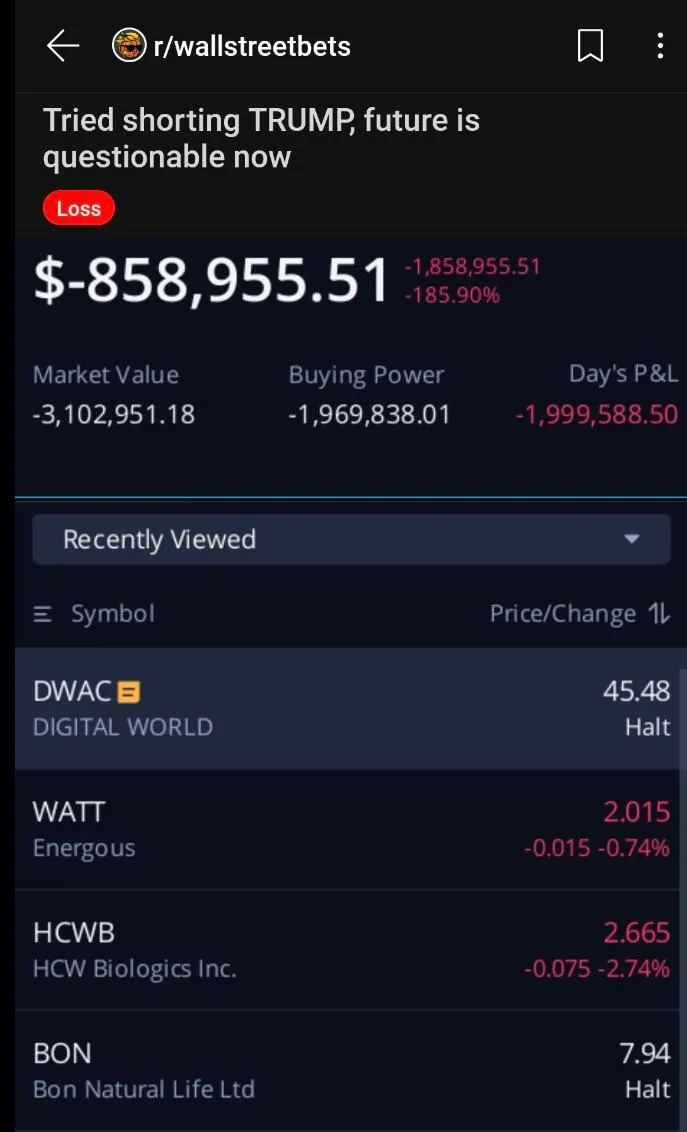Save this post with the bookmark icon
687x1132 pixels.
(590, 46)
